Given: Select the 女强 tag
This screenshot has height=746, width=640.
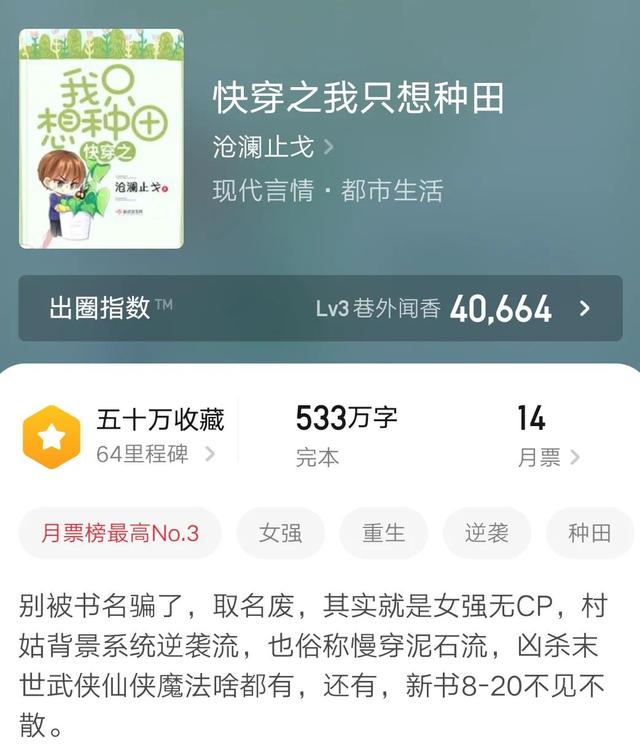Looking at the screenshot, I should coord(280,533).
